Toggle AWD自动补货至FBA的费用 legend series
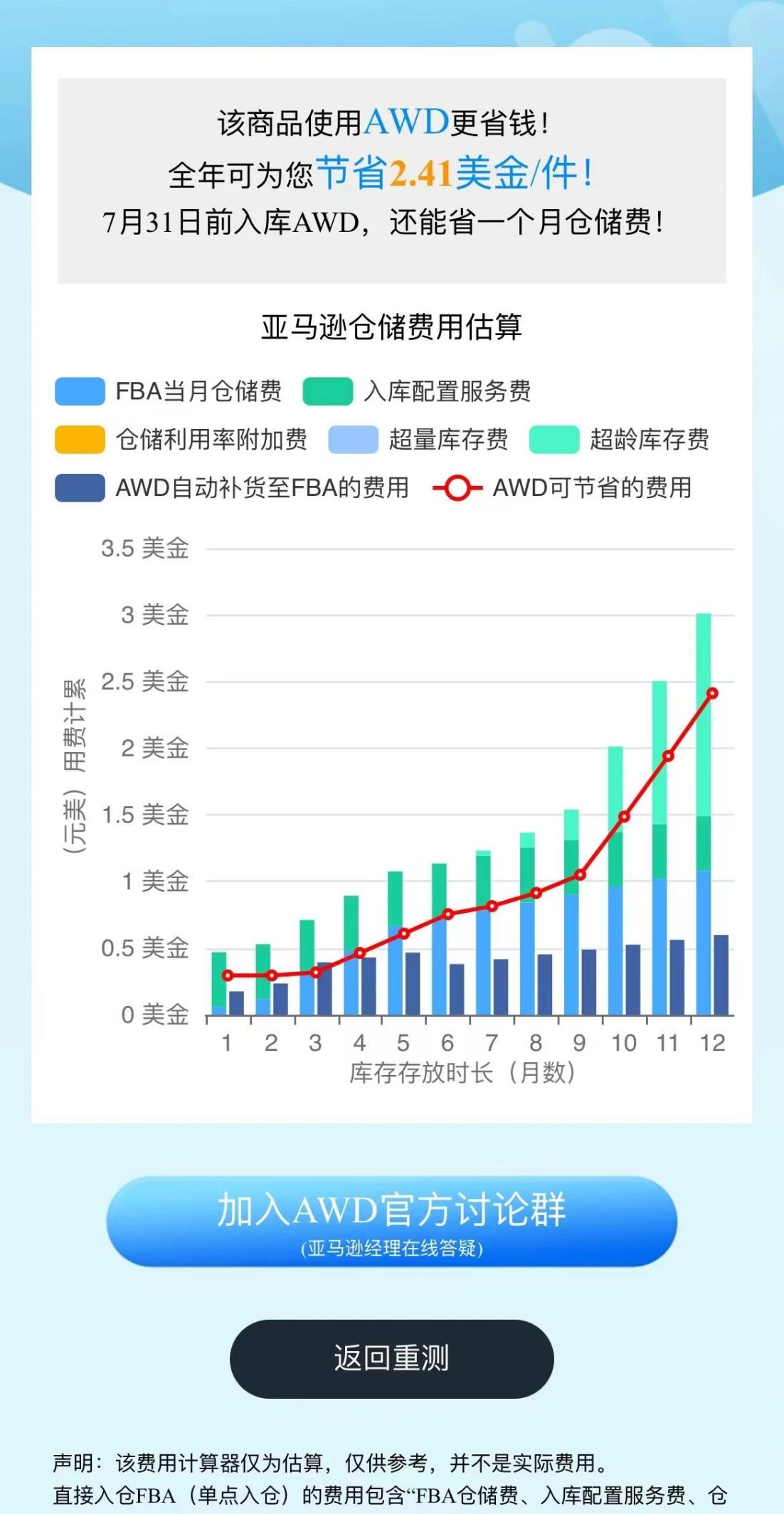This screenshot has width=784, height=1514. 232,488
